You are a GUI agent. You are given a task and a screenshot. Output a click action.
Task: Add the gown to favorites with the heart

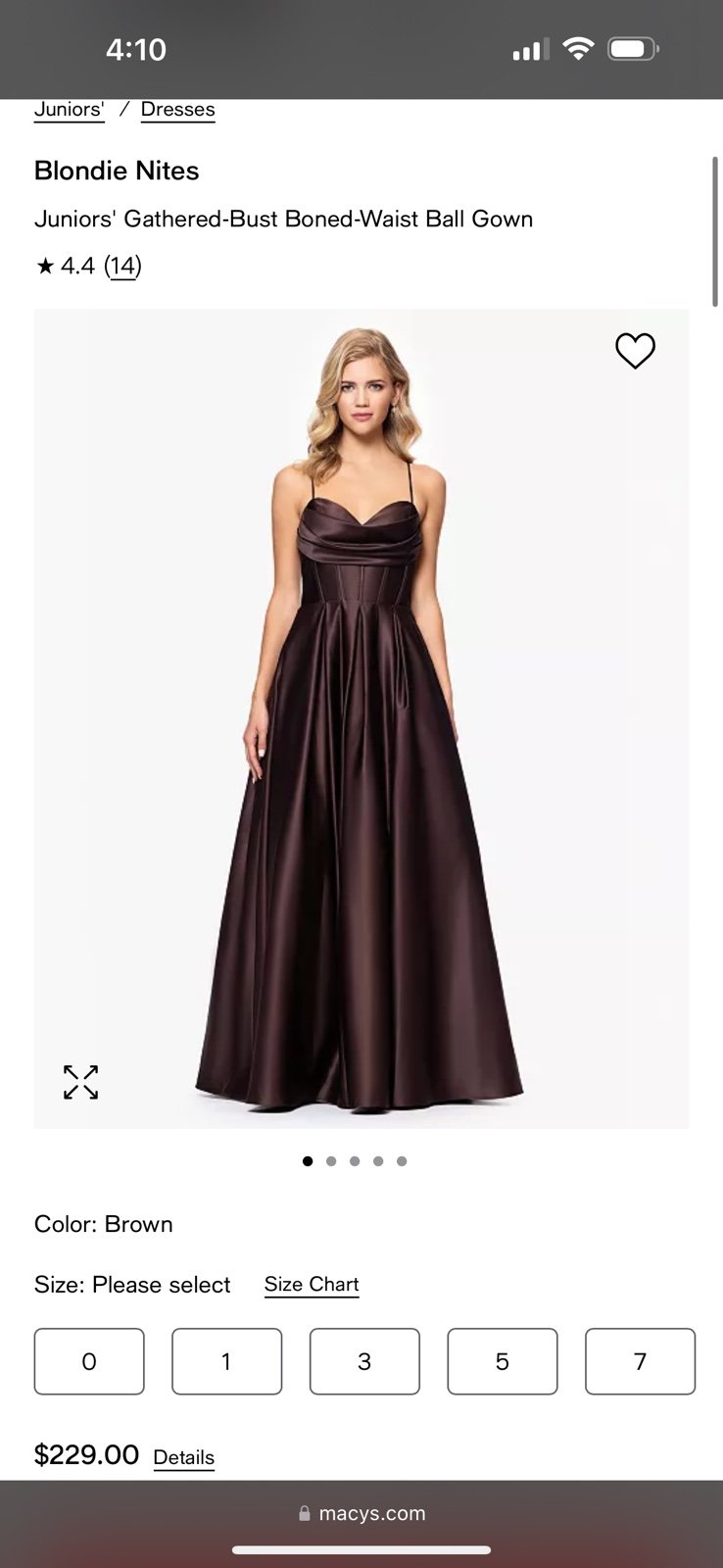click(x=635, y=351)
